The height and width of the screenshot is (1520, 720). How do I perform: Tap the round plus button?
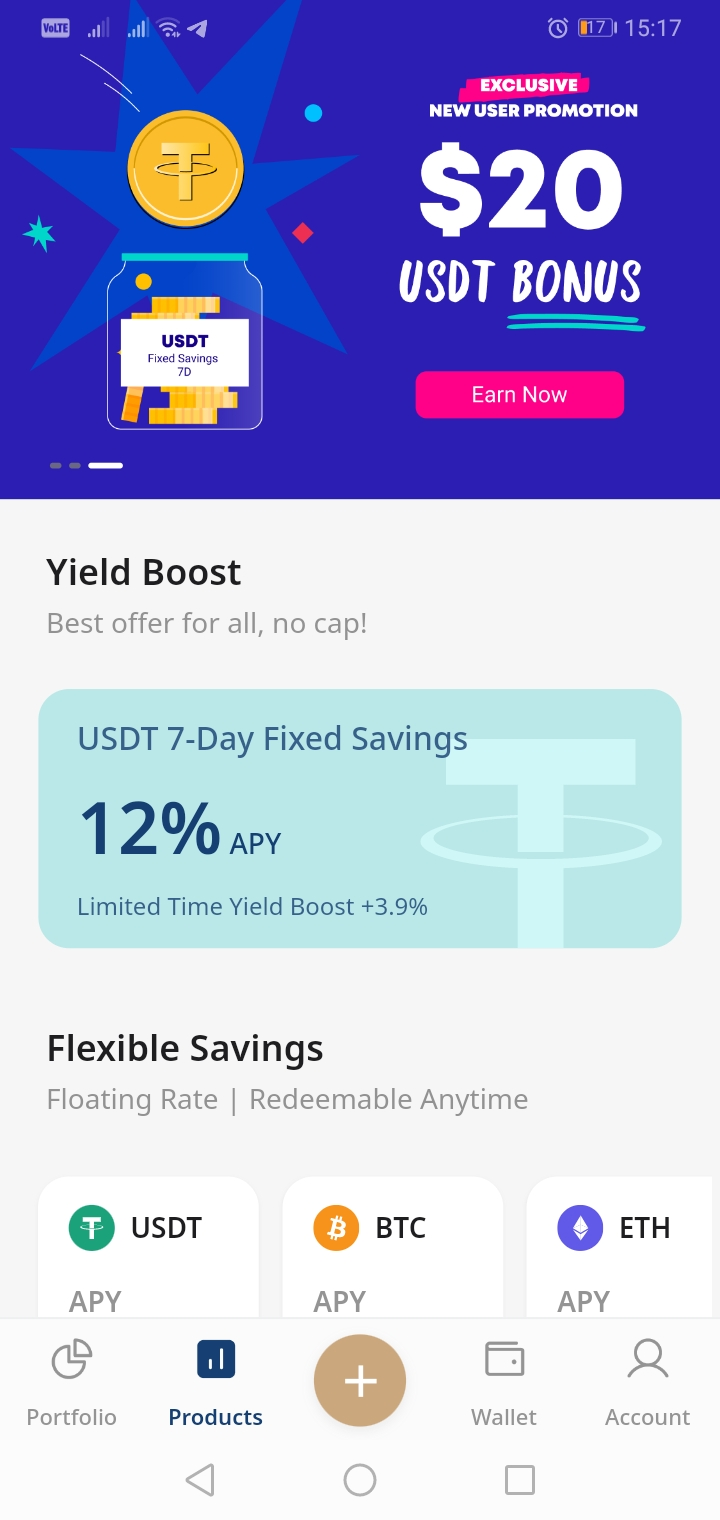(x=360, y=1381)
